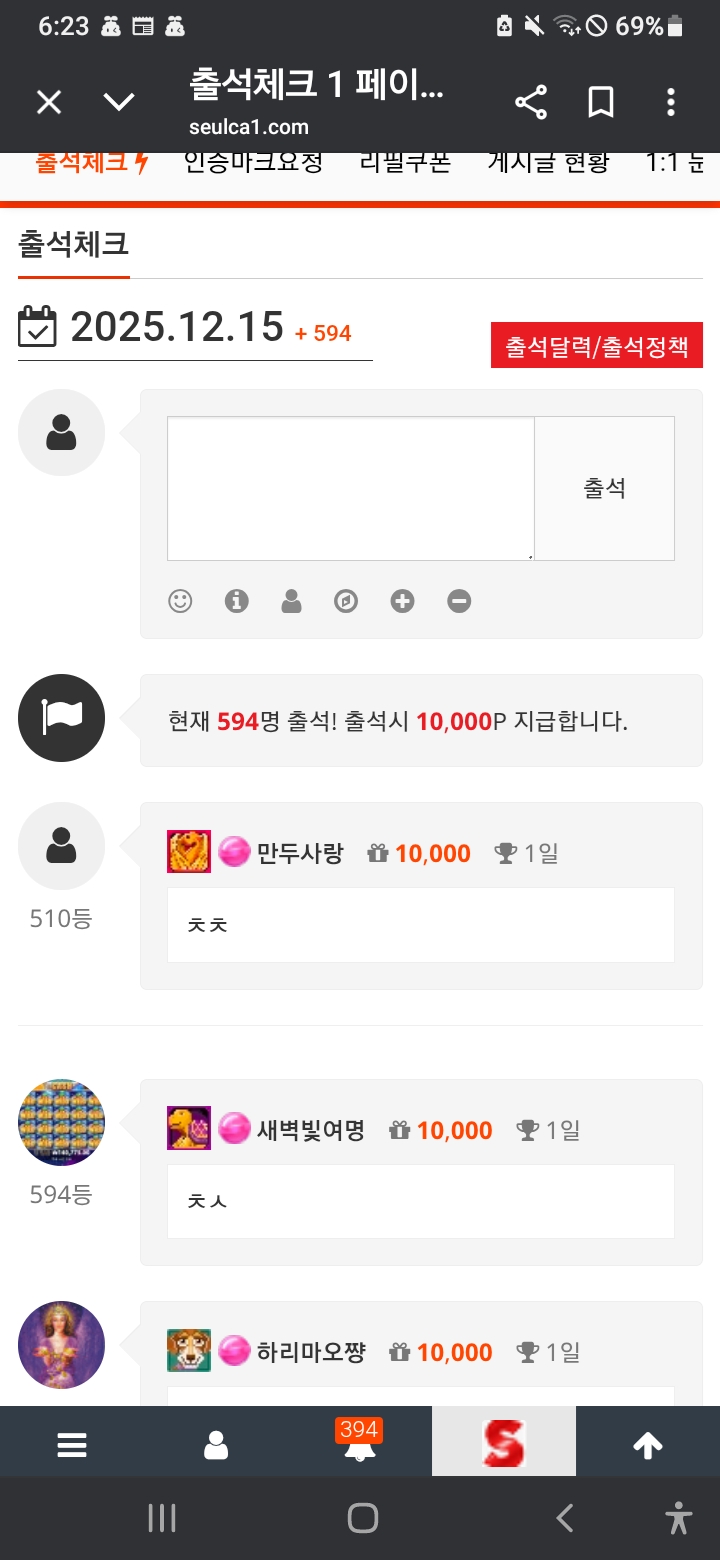Open the hamburger menu in the bottom bar
This screenshot has width=720, height=1560.
click(x=72, y=1443)
